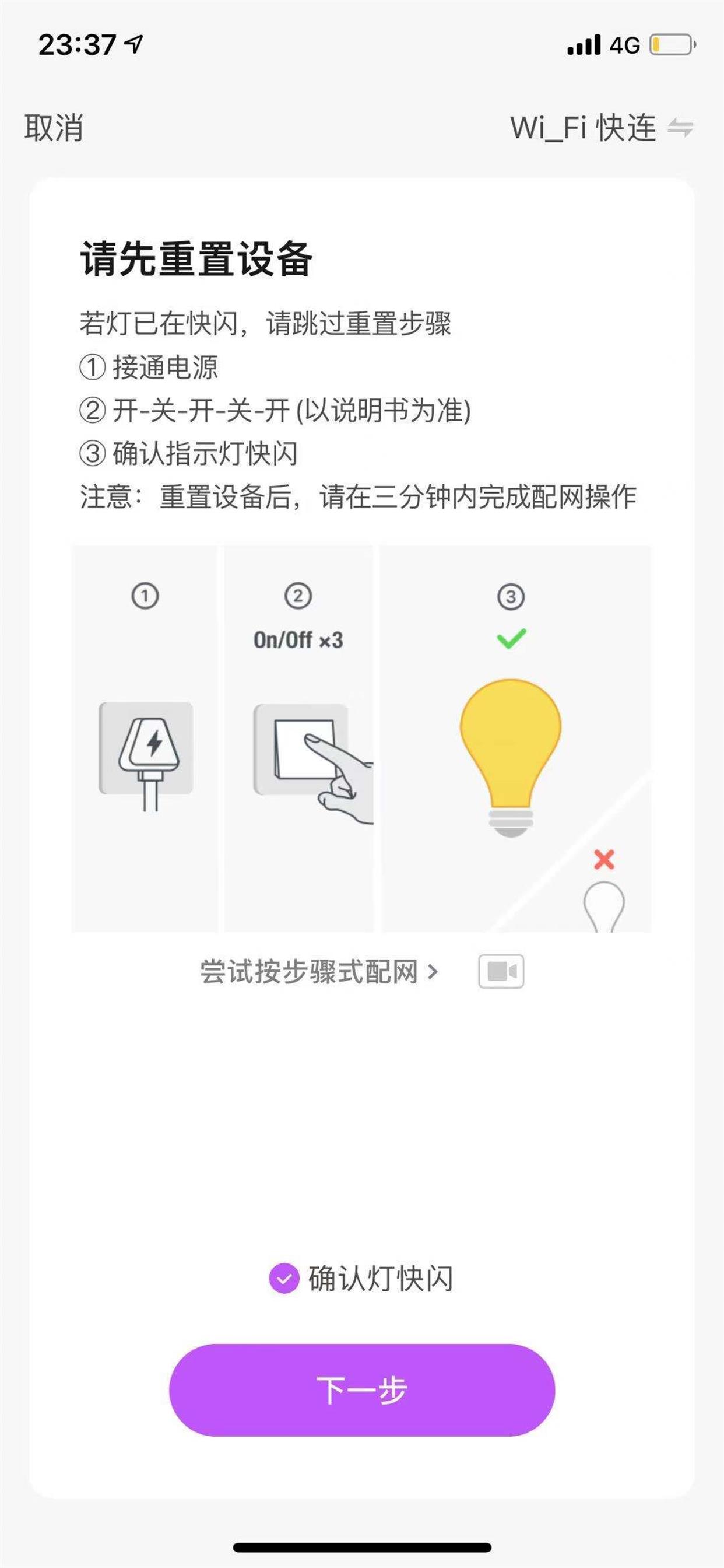Open the 尝试按步骤式配网 link
The width and height of the screenshot is (724, 1568).
[318, 972]
